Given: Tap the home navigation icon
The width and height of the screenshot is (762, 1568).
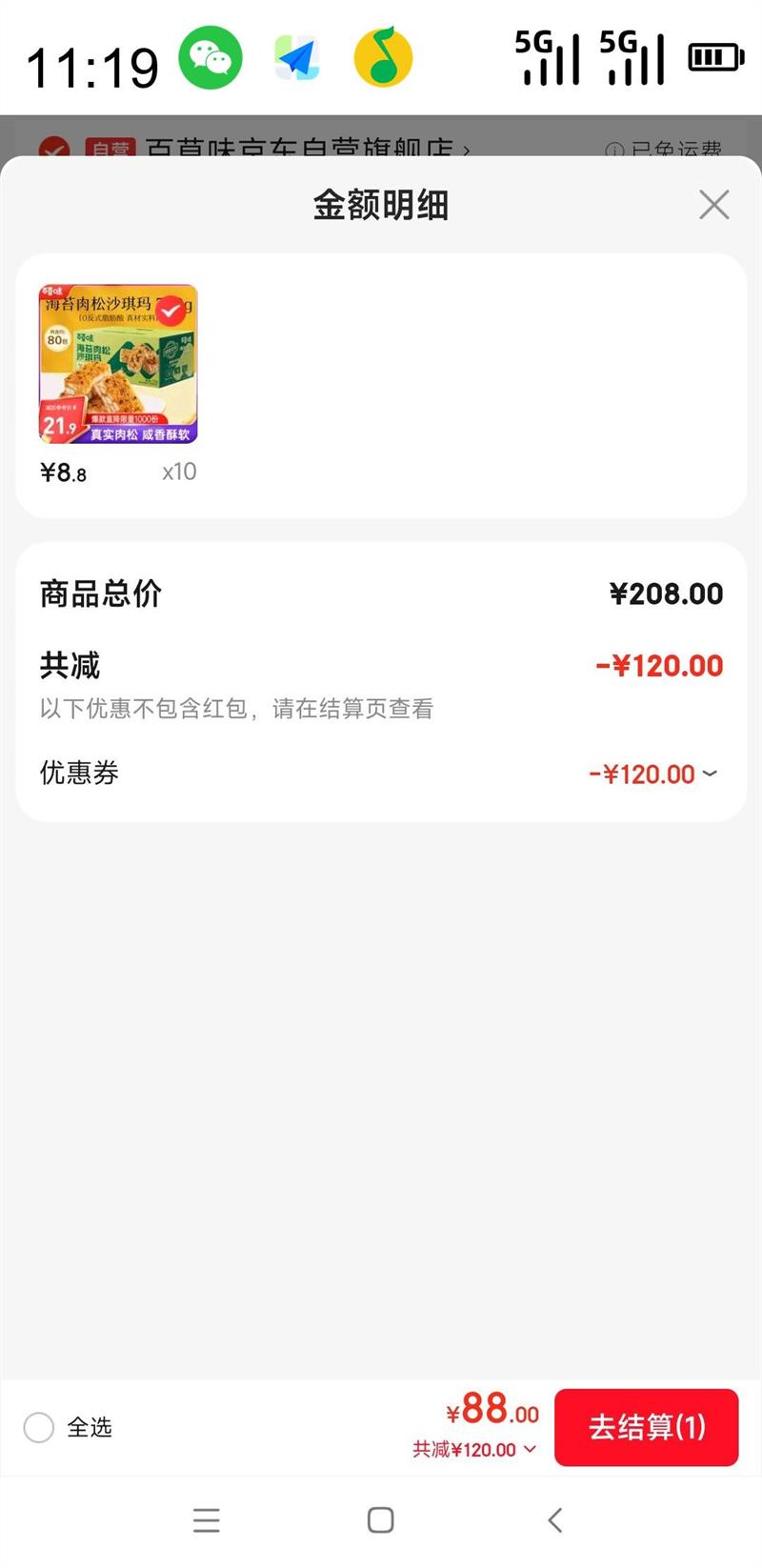Looking at the screenshot, I should [380, 1520].
